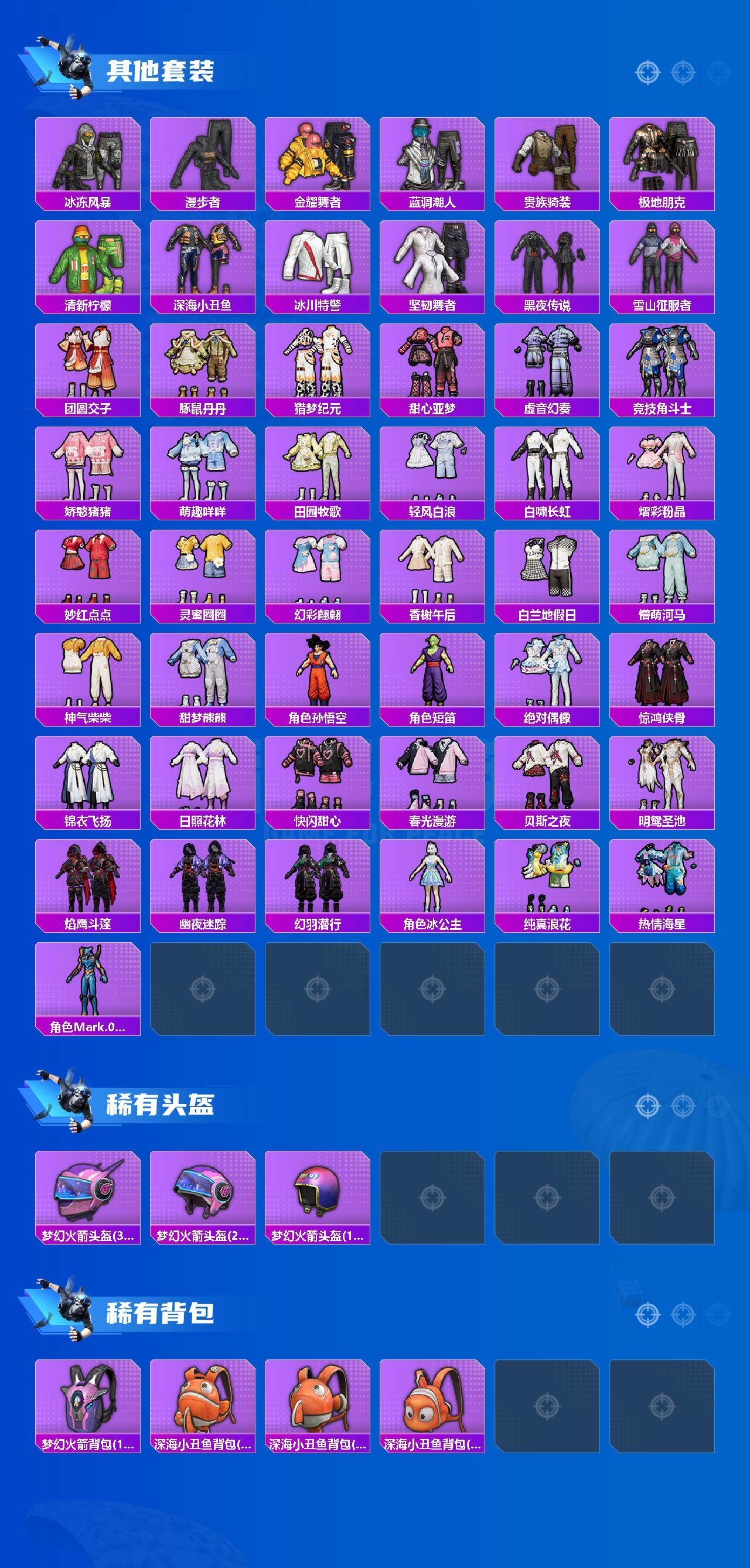The image size is (750, 1568).
Task: Click the 甜心亚梦 label bar
Action: (x=432, y=409)
